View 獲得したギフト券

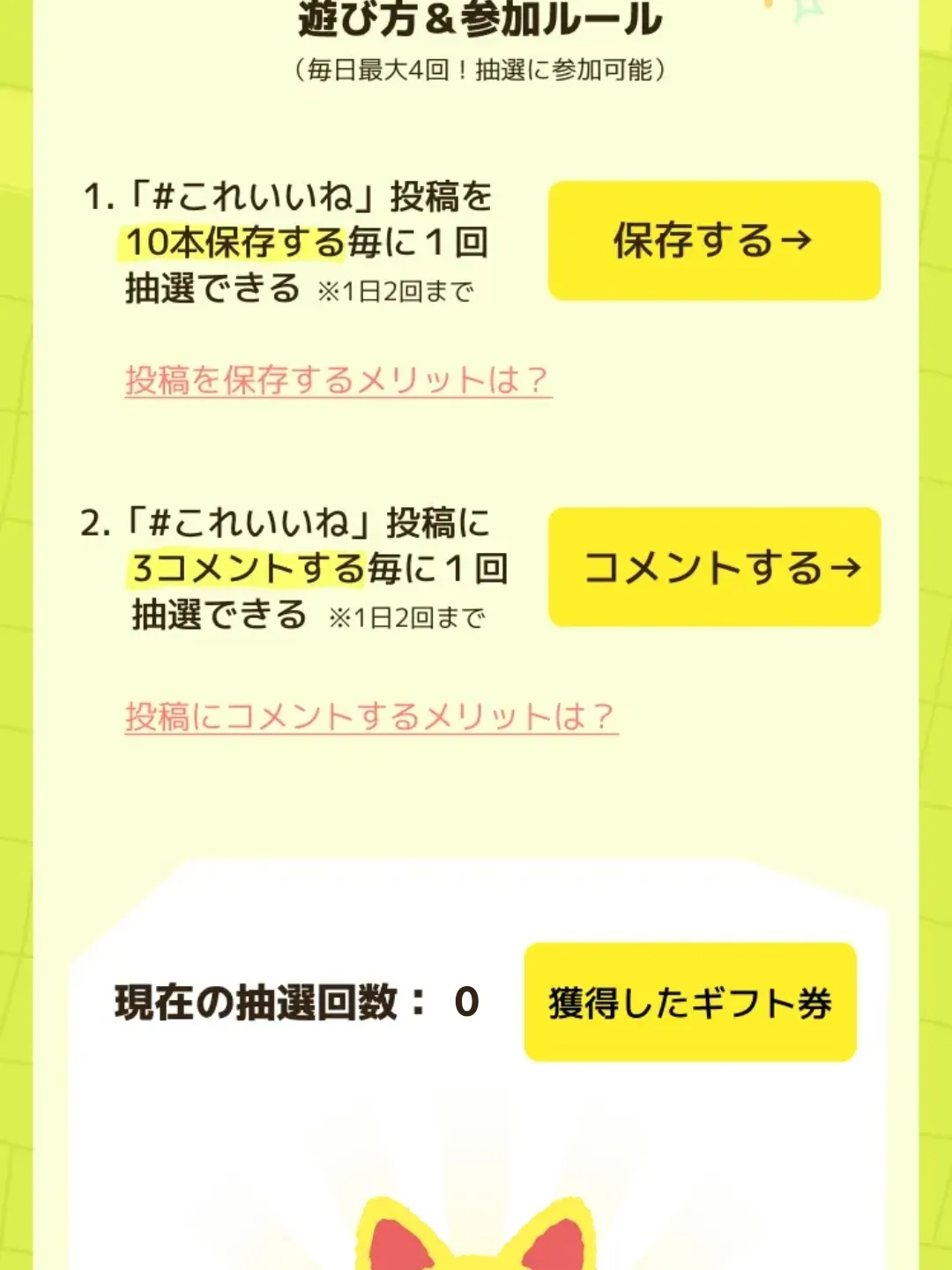click(690, 1003)
